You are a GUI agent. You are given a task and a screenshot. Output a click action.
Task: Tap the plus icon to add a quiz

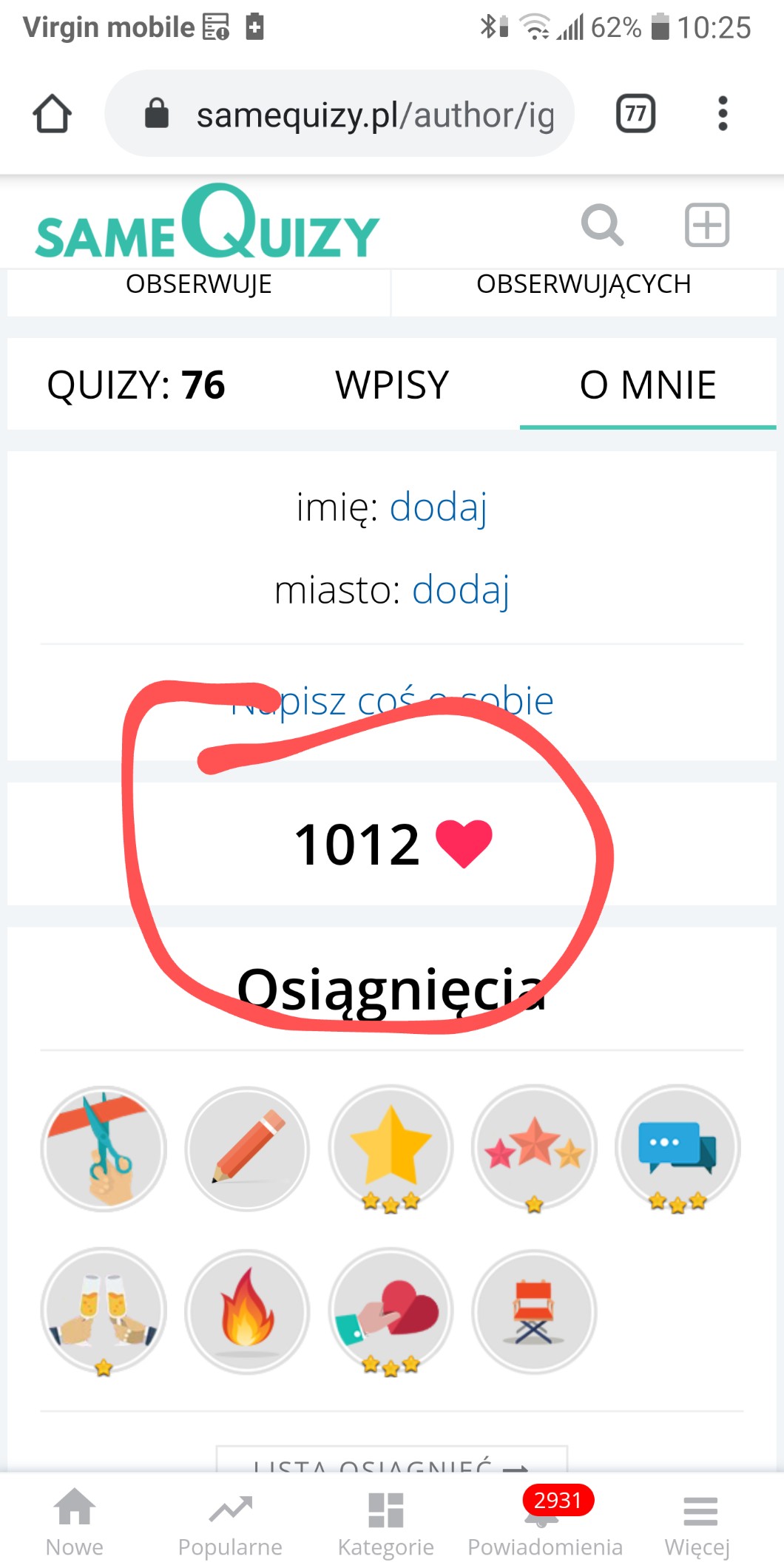[x=706, y=225]
